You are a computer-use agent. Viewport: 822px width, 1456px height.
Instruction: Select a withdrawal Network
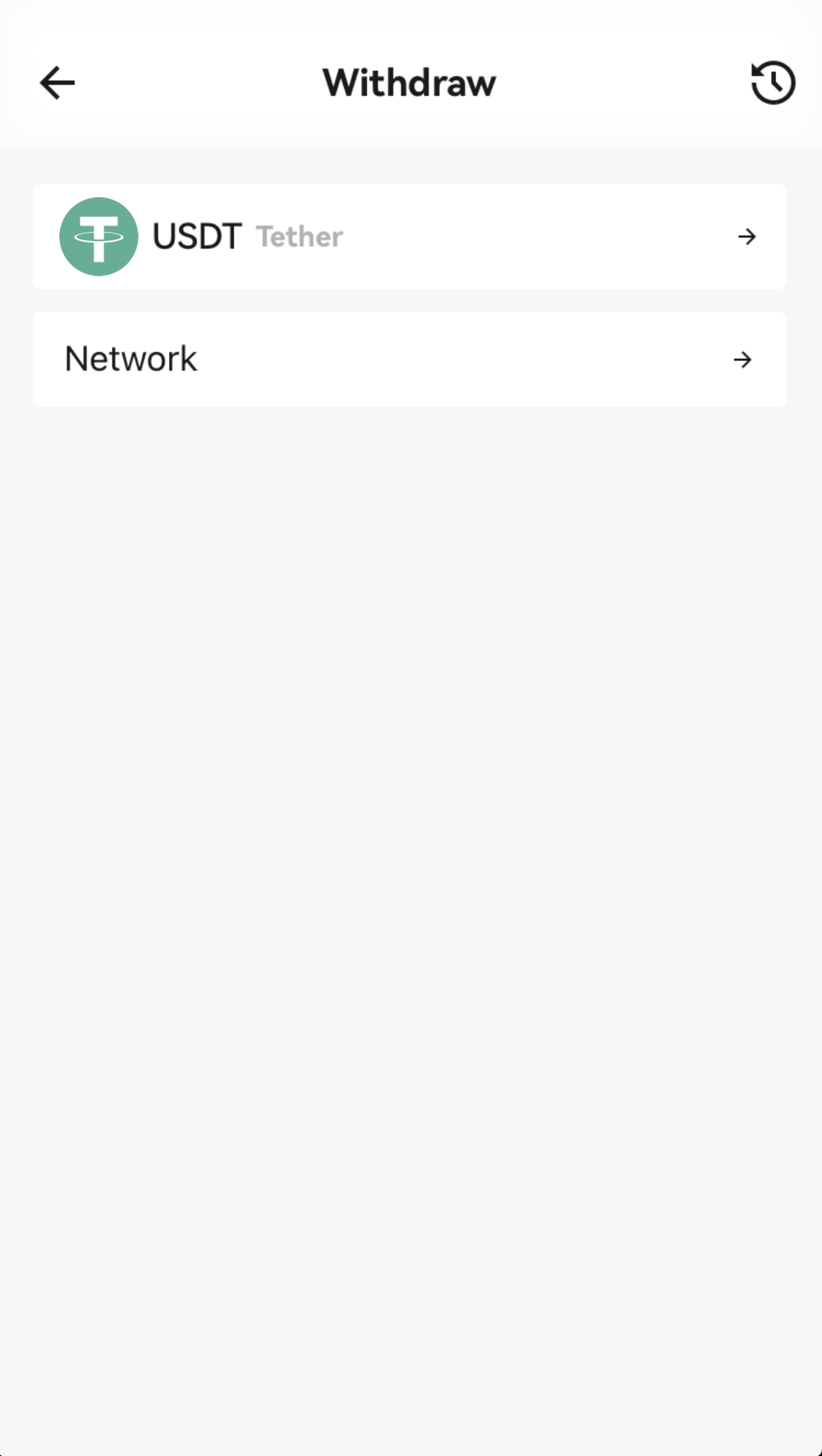(x=409, y=359)
